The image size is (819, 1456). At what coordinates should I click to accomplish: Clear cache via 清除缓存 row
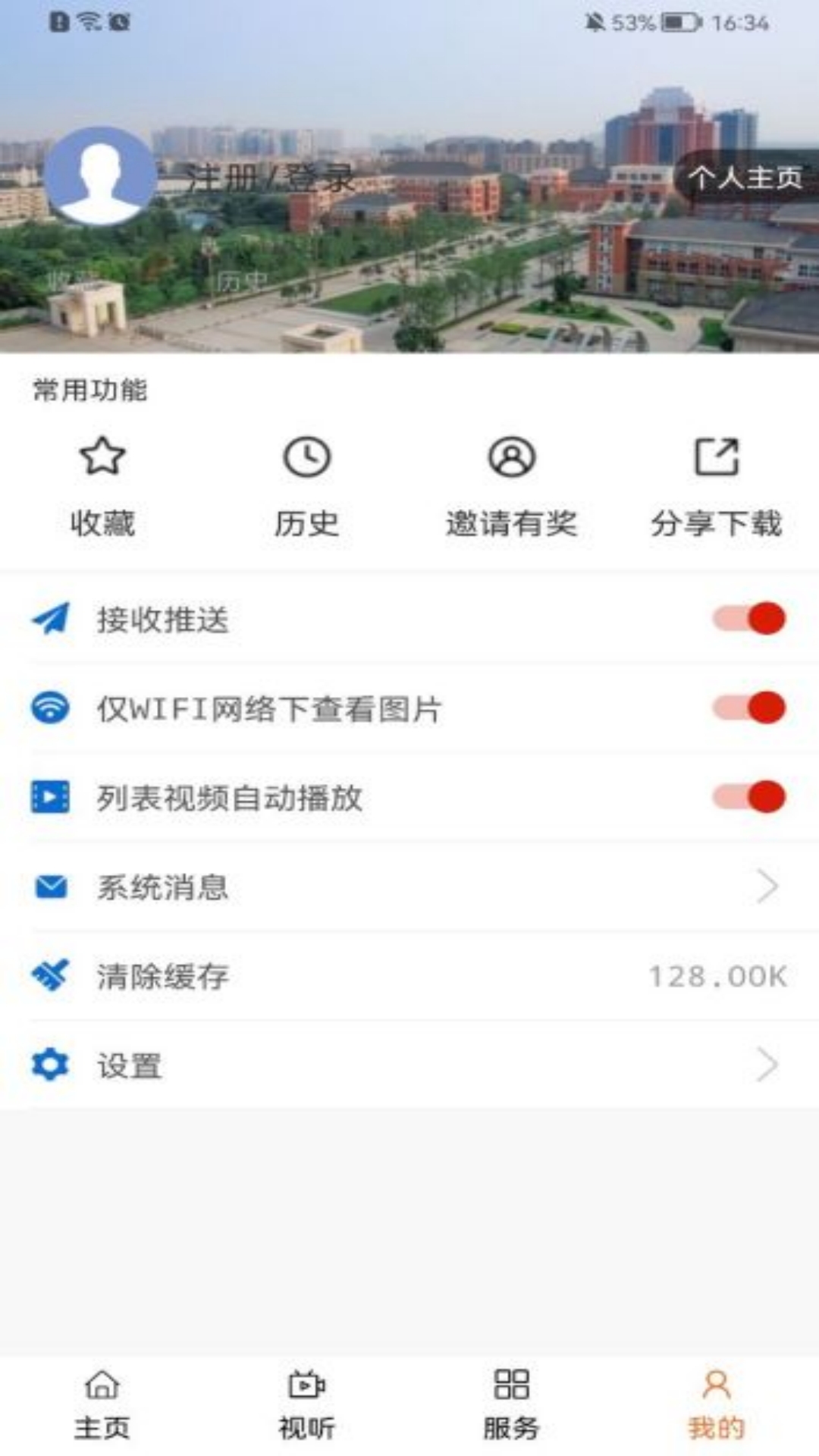(x=409, y=976)
